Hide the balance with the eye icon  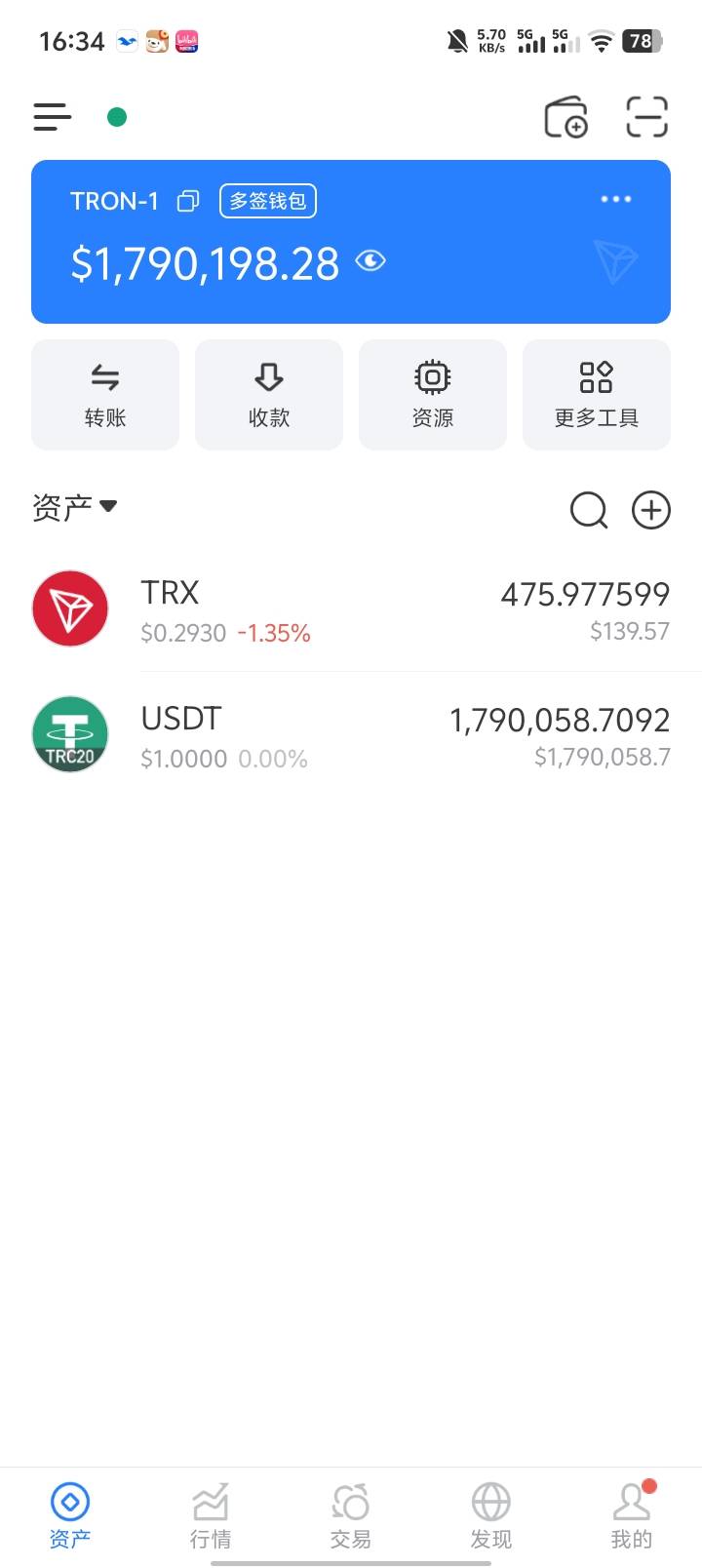[370, 261]
